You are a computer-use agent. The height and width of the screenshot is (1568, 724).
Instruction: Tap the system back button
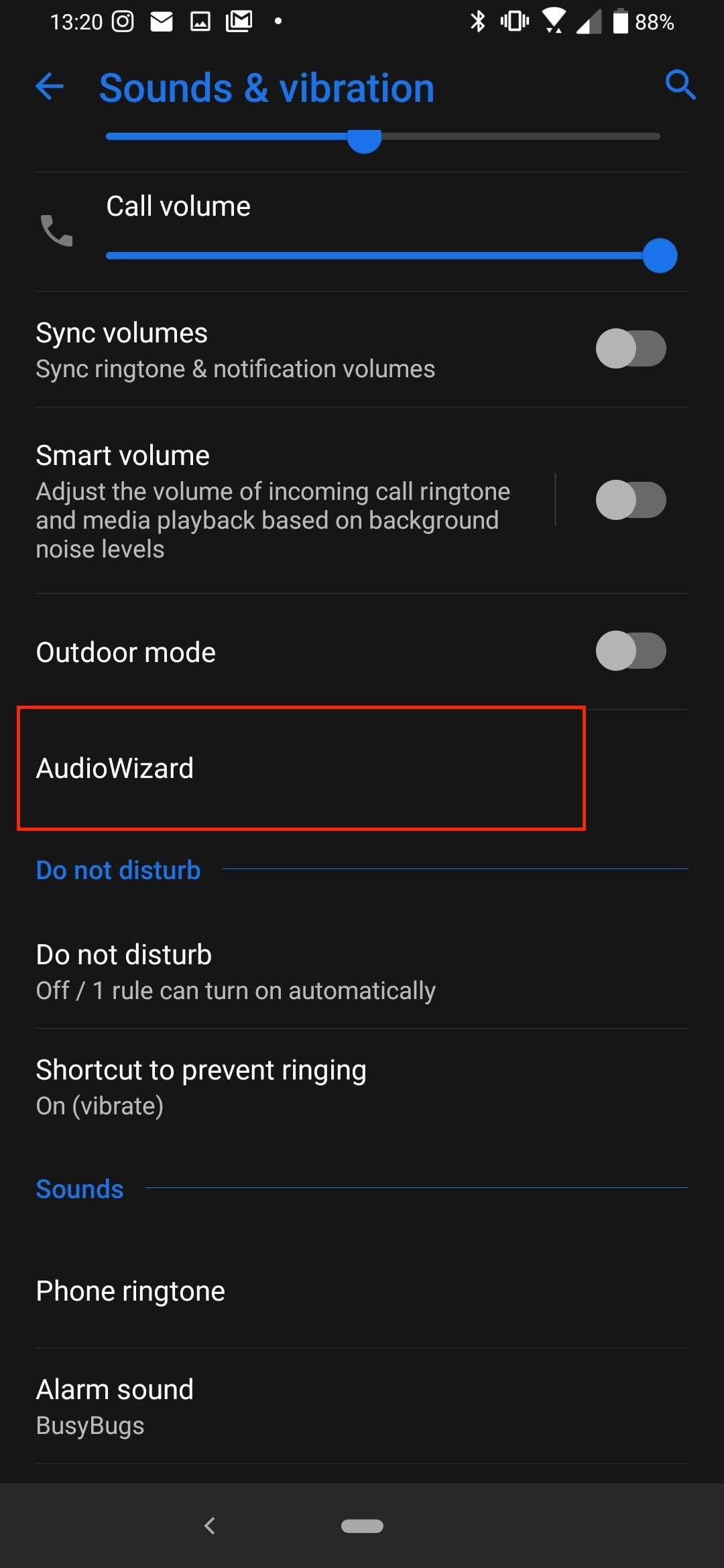[x=210, y=1526]
